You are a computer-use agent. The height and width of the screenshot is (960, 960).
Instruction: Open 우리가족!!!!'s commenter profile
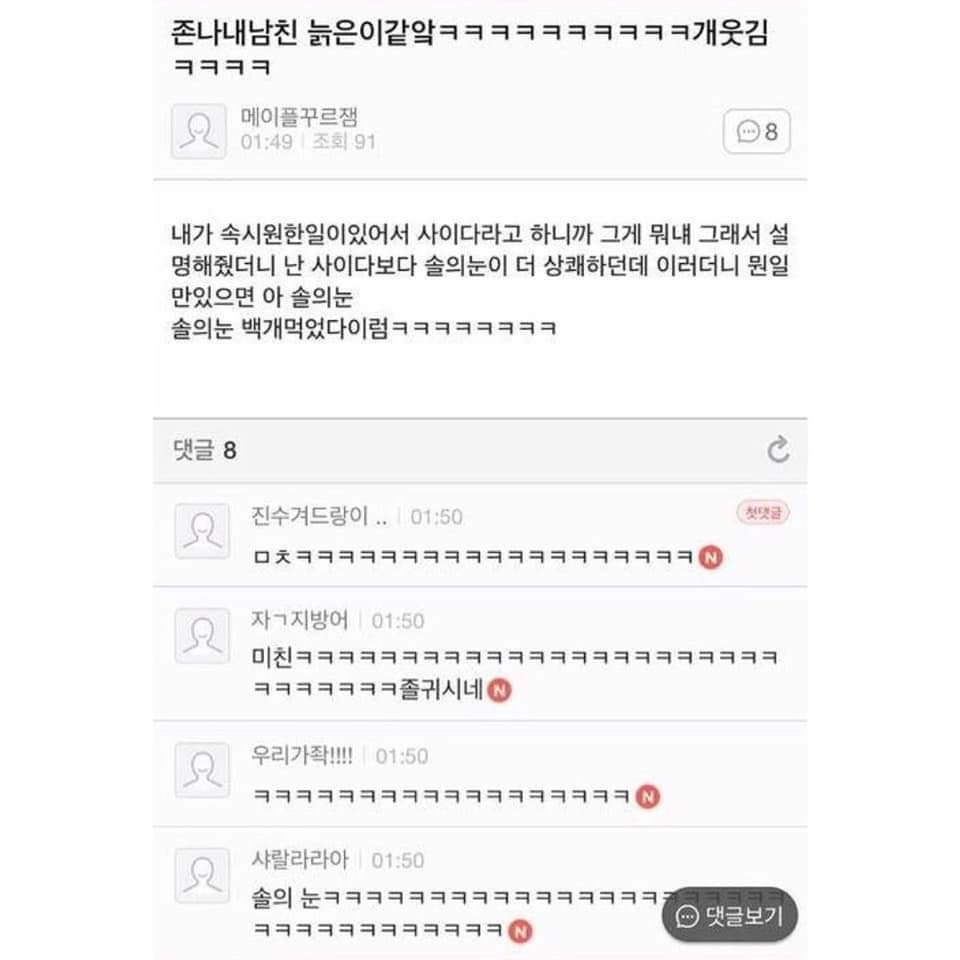pos(202,770)
